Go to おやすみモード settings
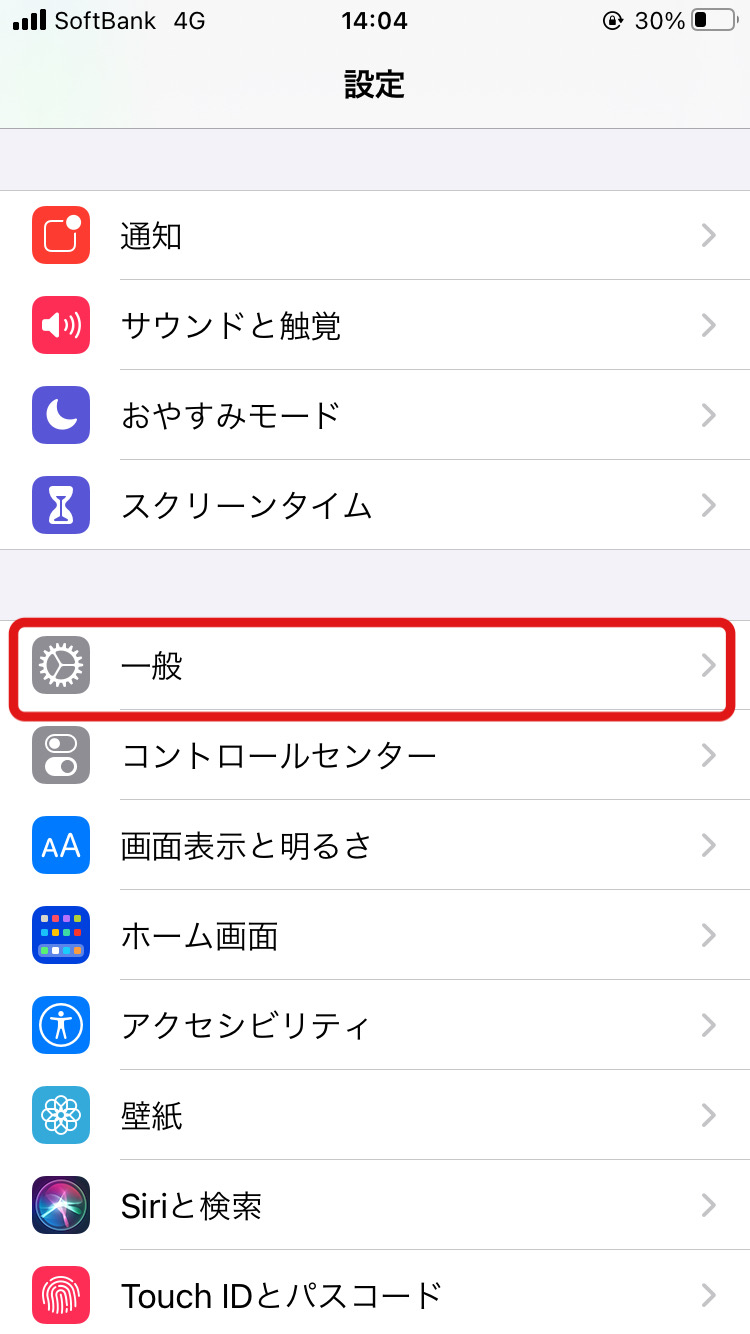This screenshot has width=750, height=1334. (375, 415)
